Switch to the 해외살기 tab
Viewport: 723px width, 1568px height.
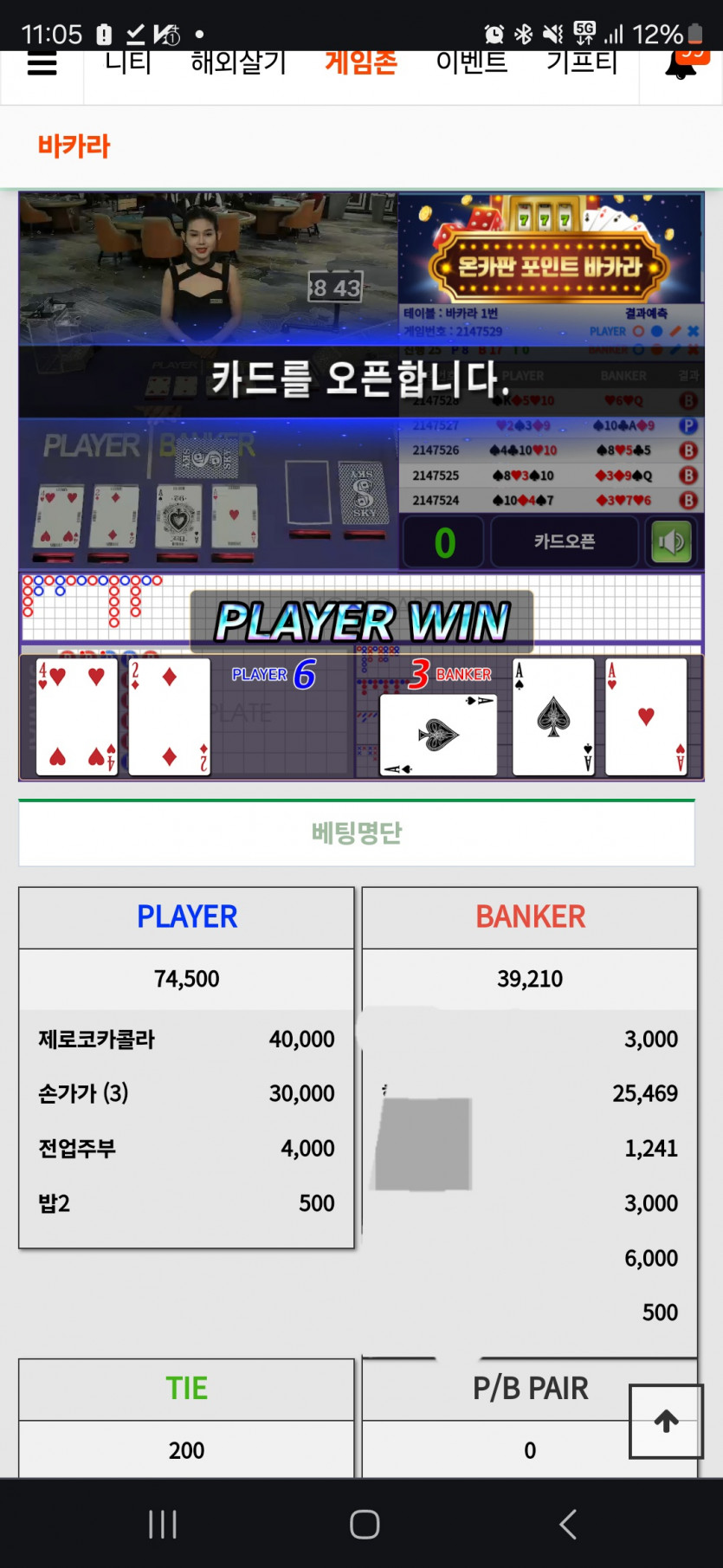point(238,64)
